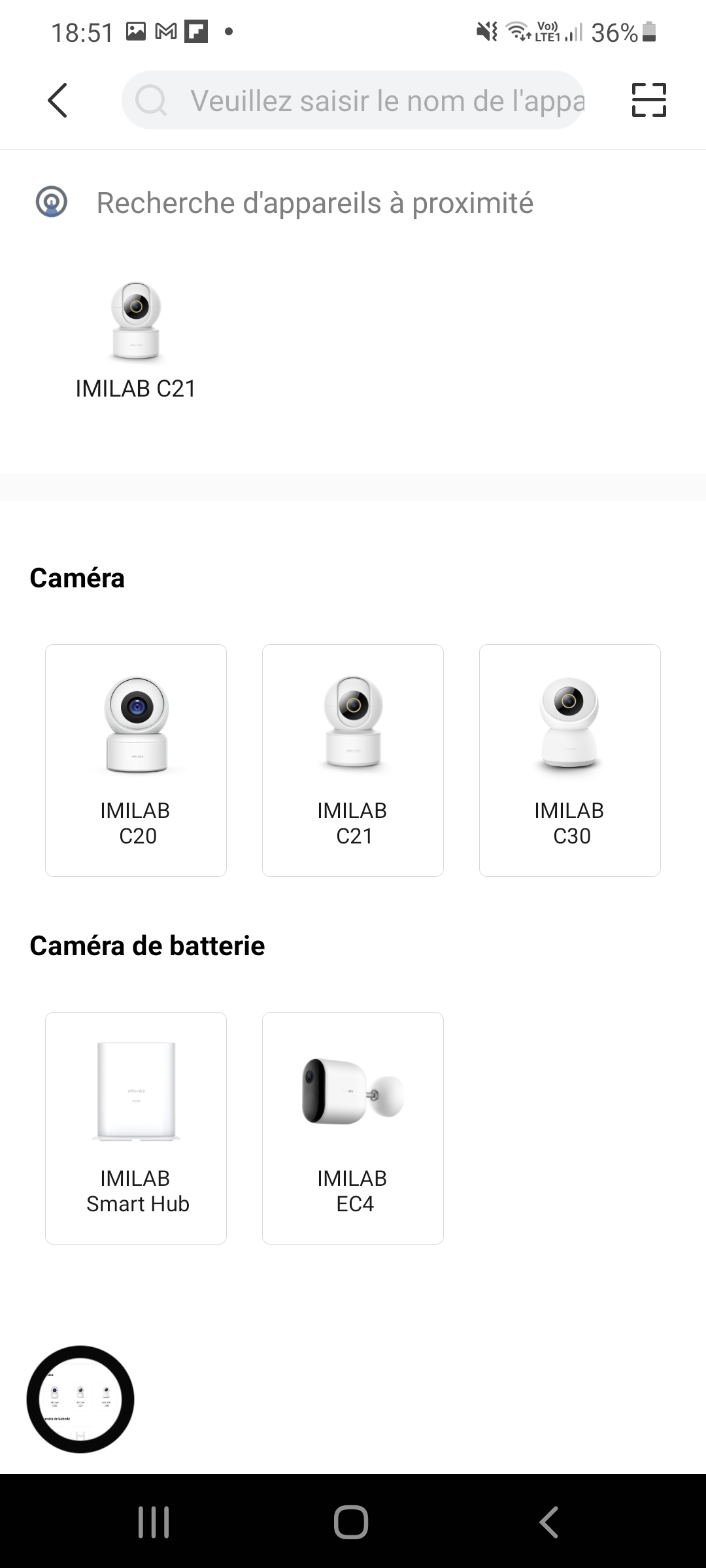
Task: Go to the home screen
Action: pos(351,1522)
